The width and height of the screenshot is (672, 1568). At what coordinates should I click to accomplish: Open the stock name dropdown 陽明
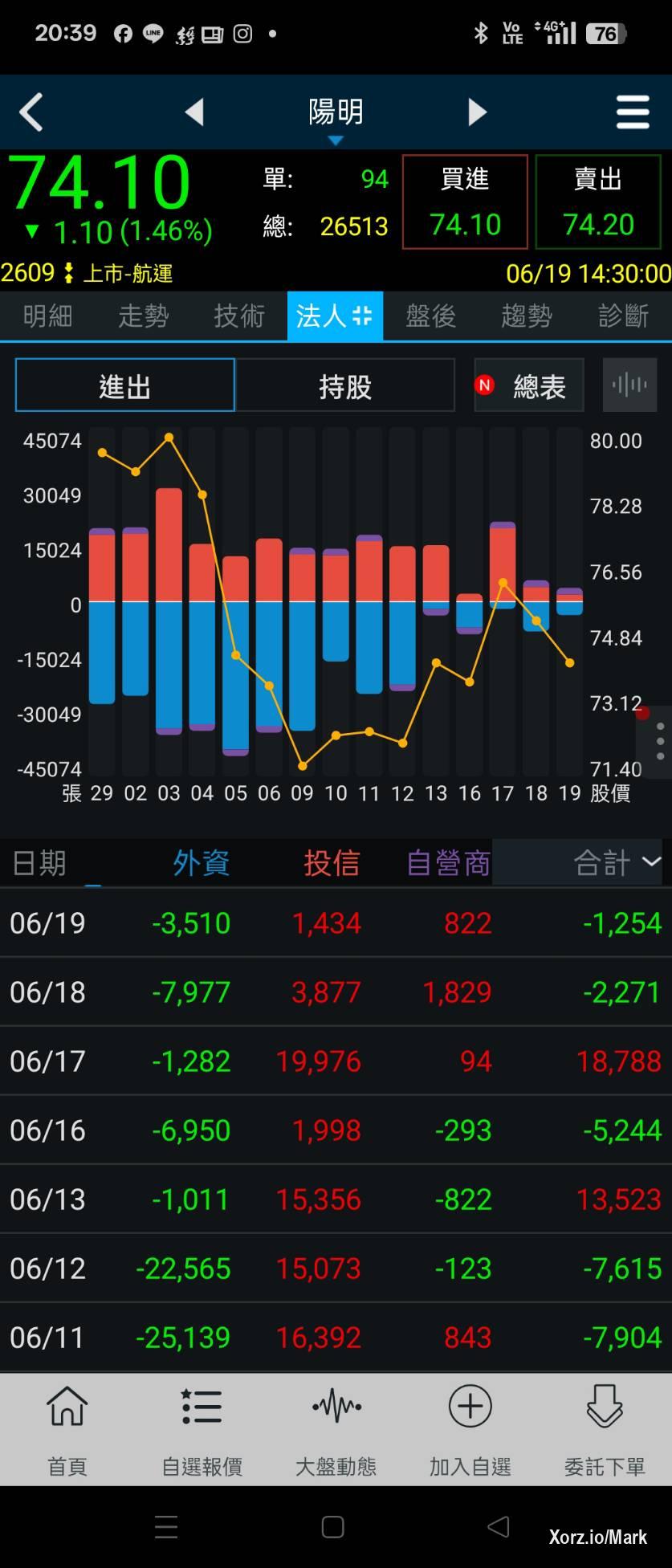(336, 115)
